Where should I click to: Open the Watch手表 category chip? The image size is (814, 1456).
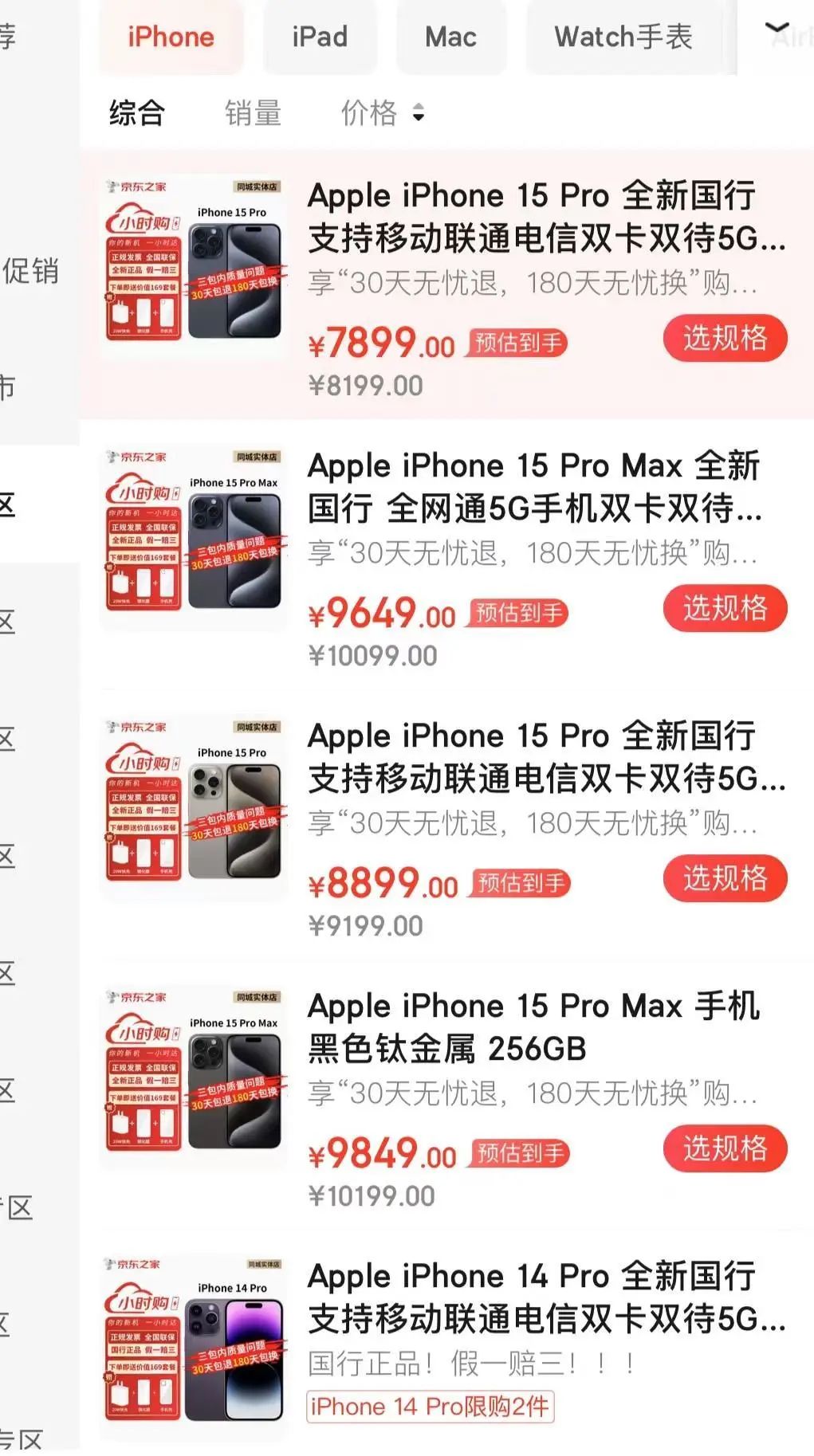coord(623,37)
